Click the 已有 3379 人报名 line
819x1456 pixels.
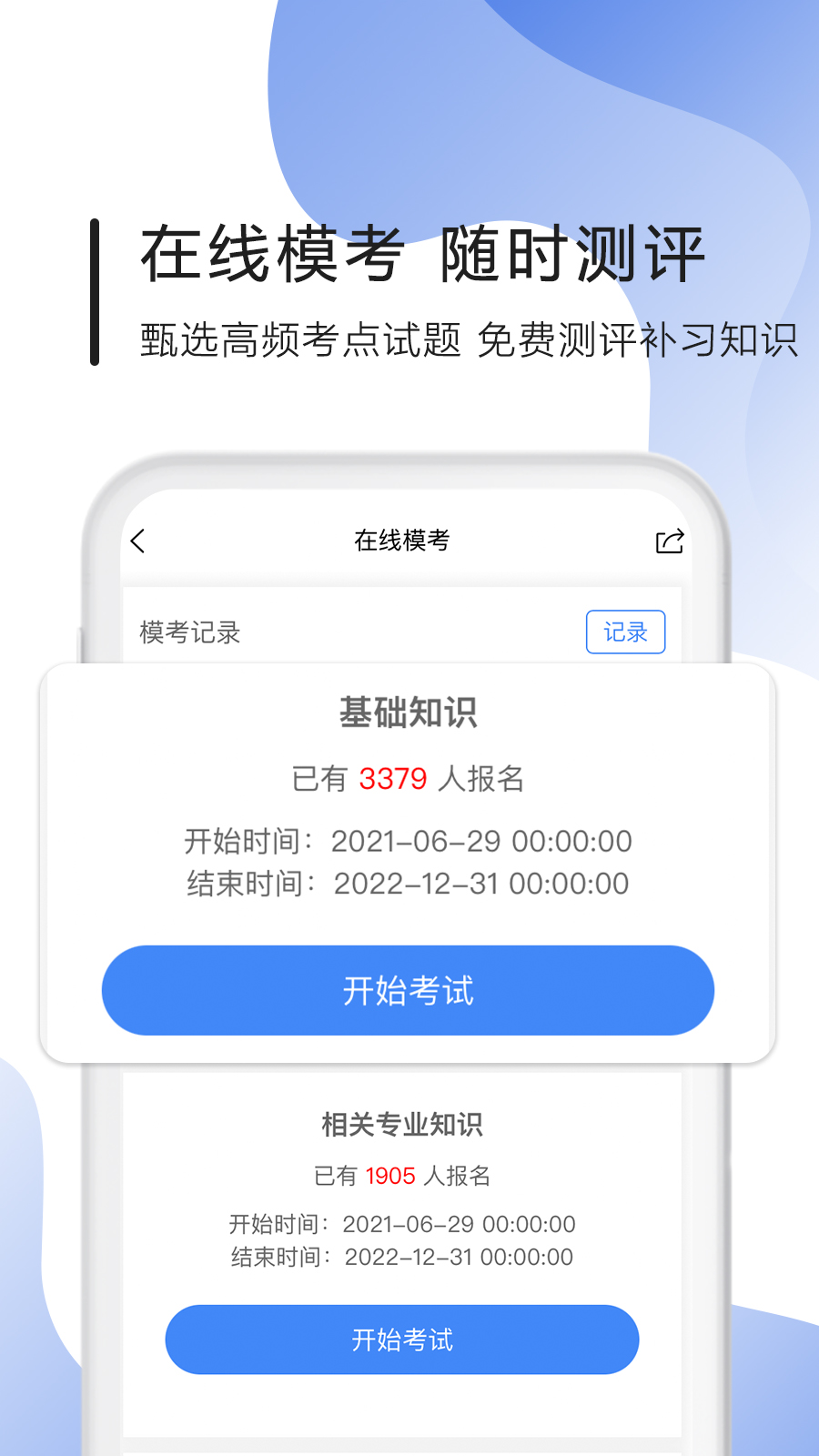tap(409, 778)
